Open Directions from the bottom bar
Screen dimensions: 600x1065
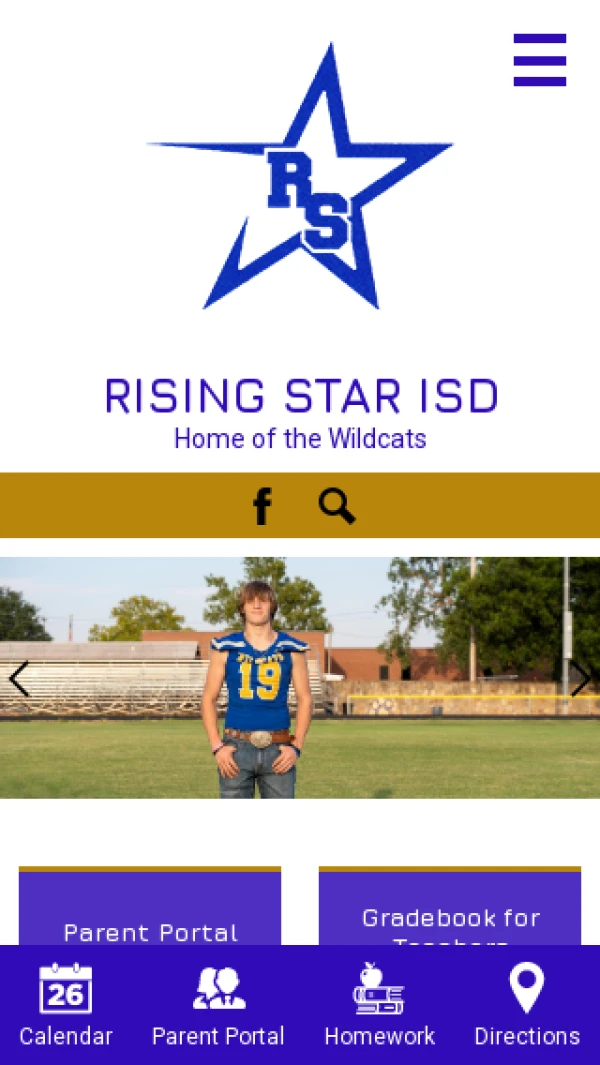click(x=527, y=1005)
